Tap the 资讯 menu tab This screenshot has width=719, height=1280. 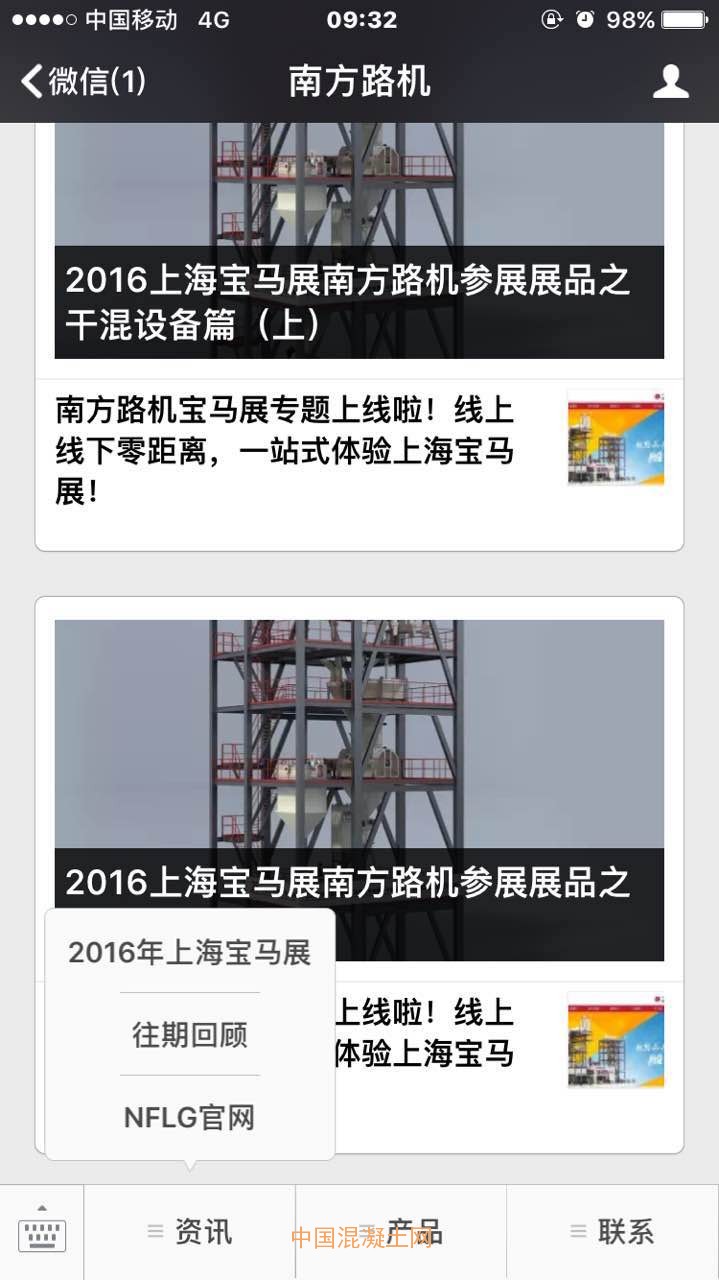click(190, 1232)
